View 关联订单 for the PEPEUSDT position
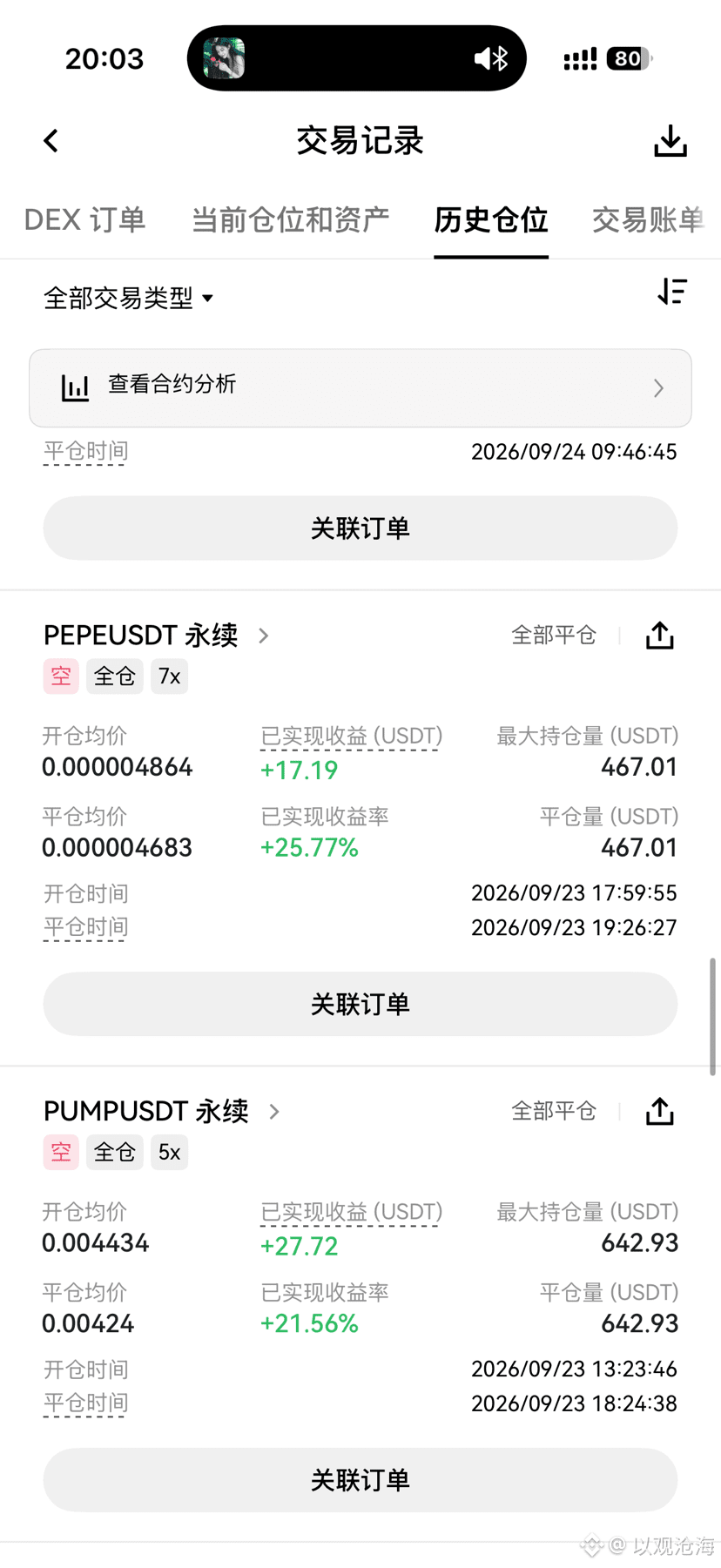The image size is (721, 1568). 360,1004
